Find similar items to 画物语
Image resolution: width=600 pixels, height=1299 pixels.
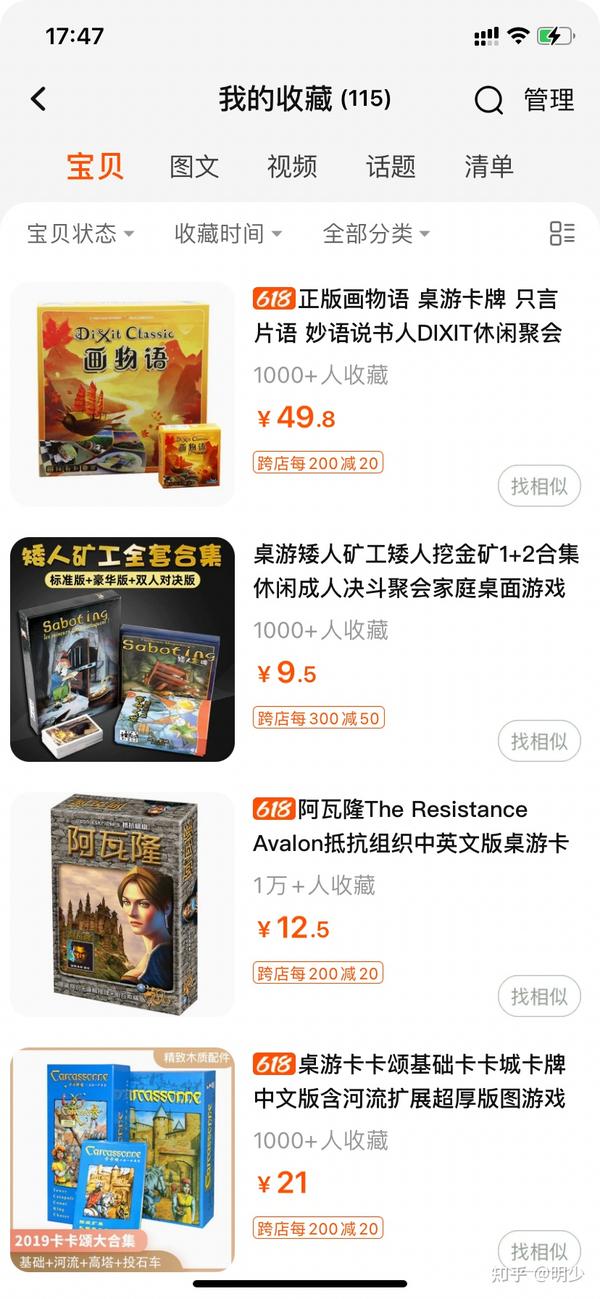539,486
